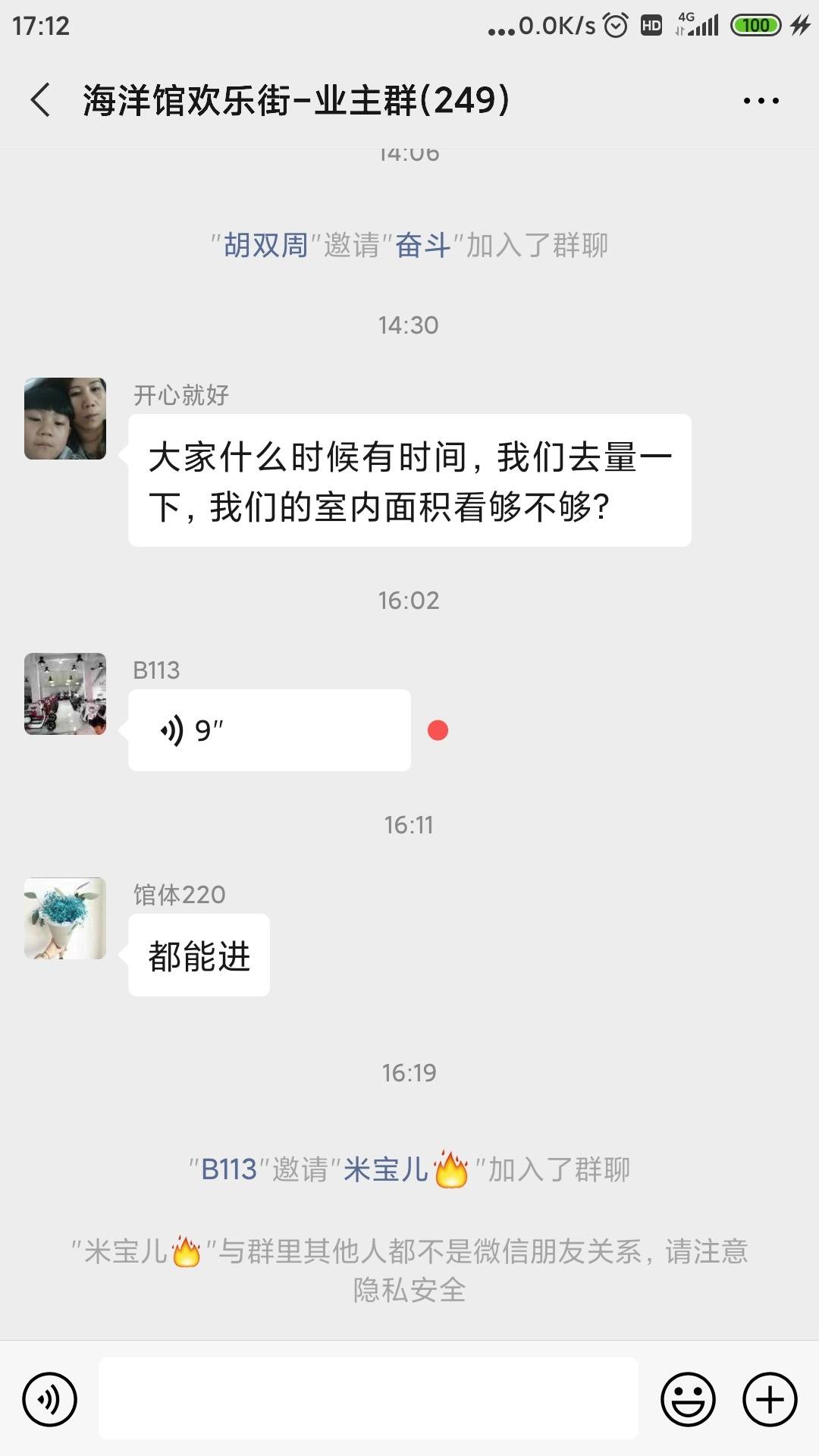Switch to voice input mode
Viewport: 819px width, 1456px height.
[x=50, y=1399]
